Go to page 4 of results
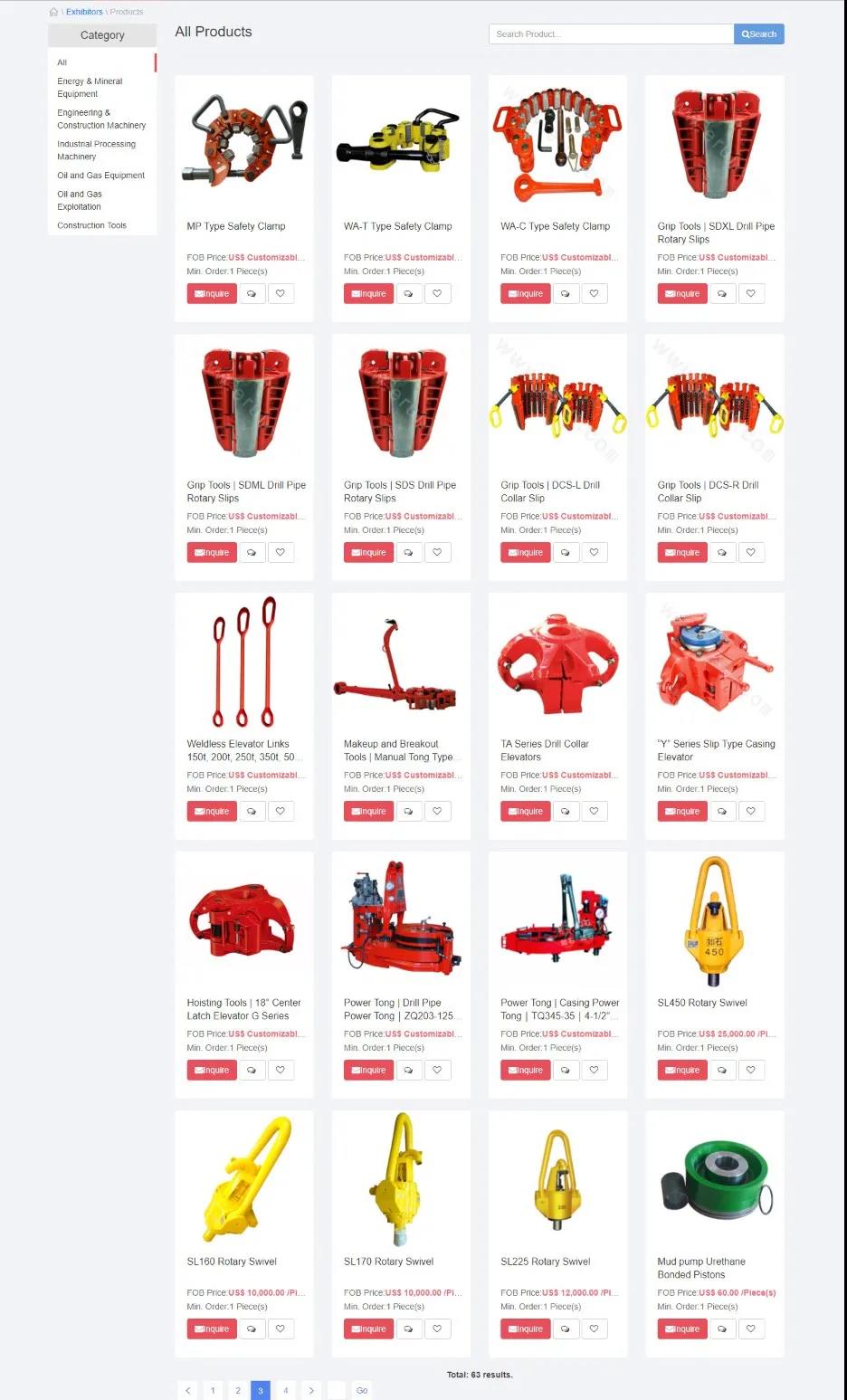847x1400 pixels. click(285, 1390)
